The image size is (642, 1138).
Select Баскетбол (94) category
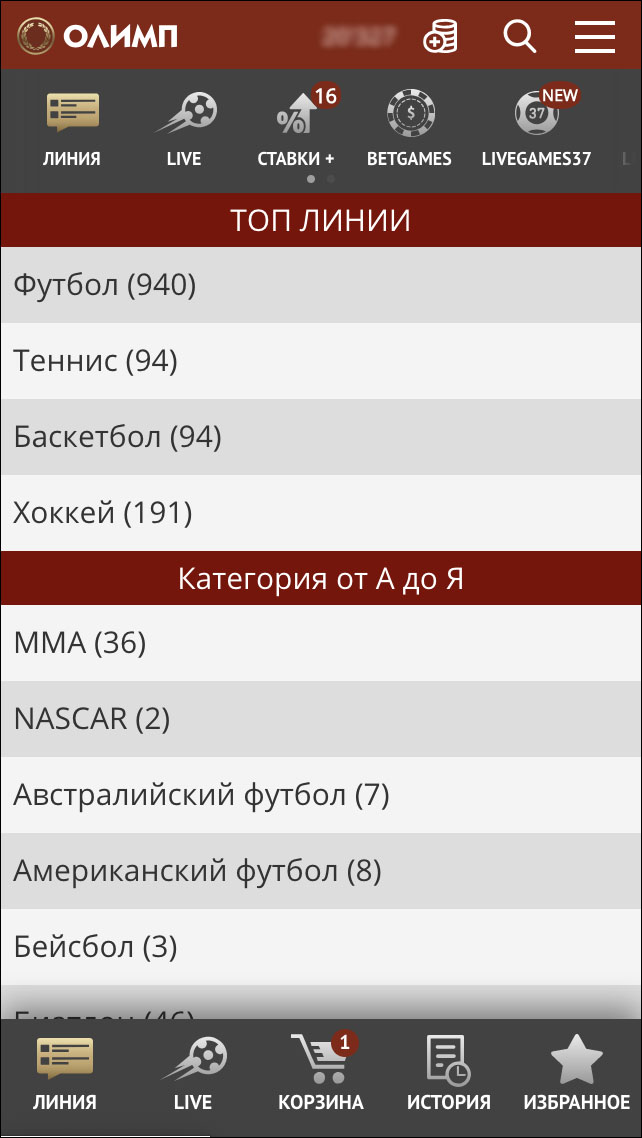tap(321, 437)
